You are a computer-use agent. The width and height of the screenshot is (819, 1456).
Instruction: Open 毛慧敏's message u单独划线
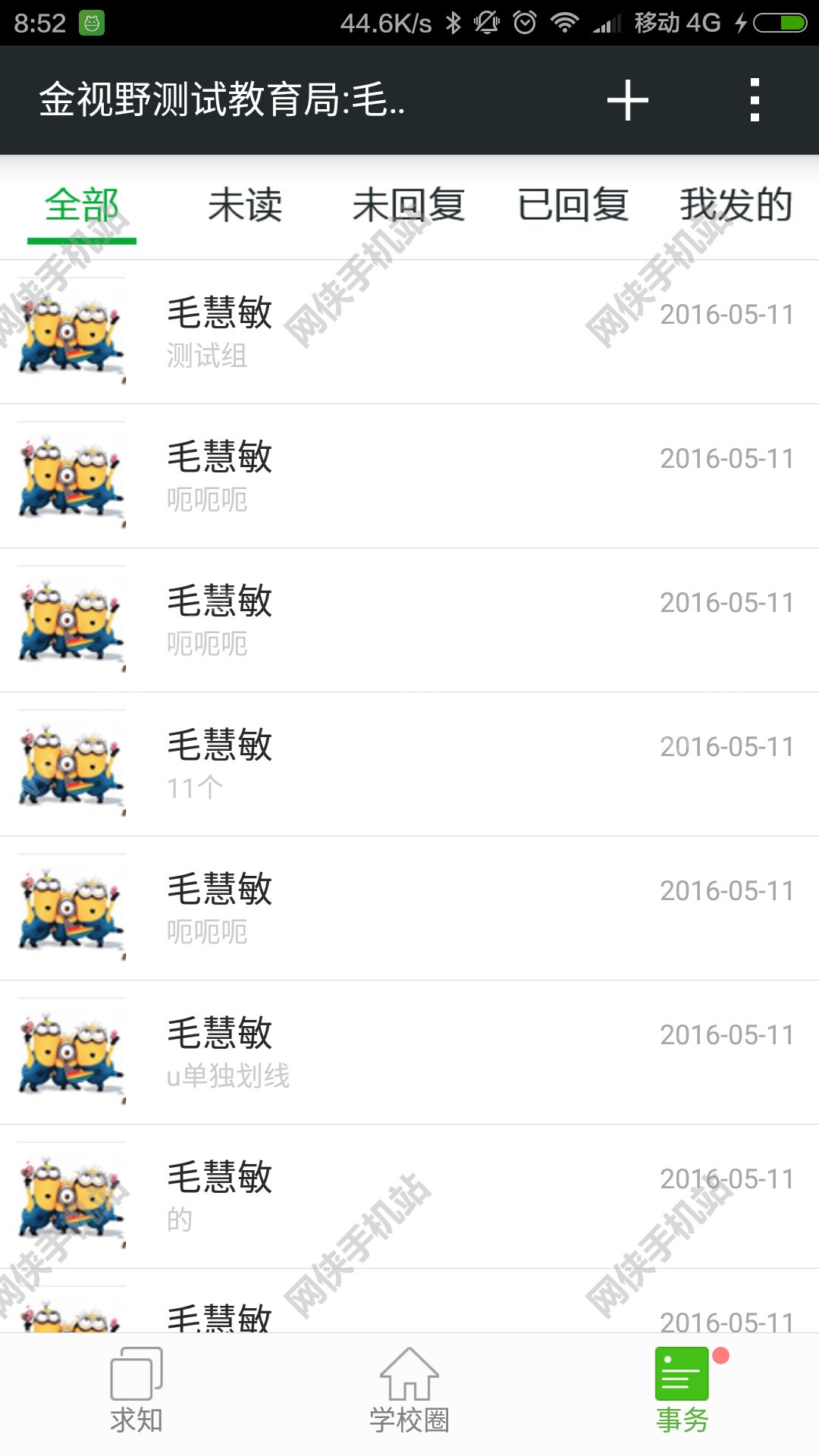[x=409, y=1053]
